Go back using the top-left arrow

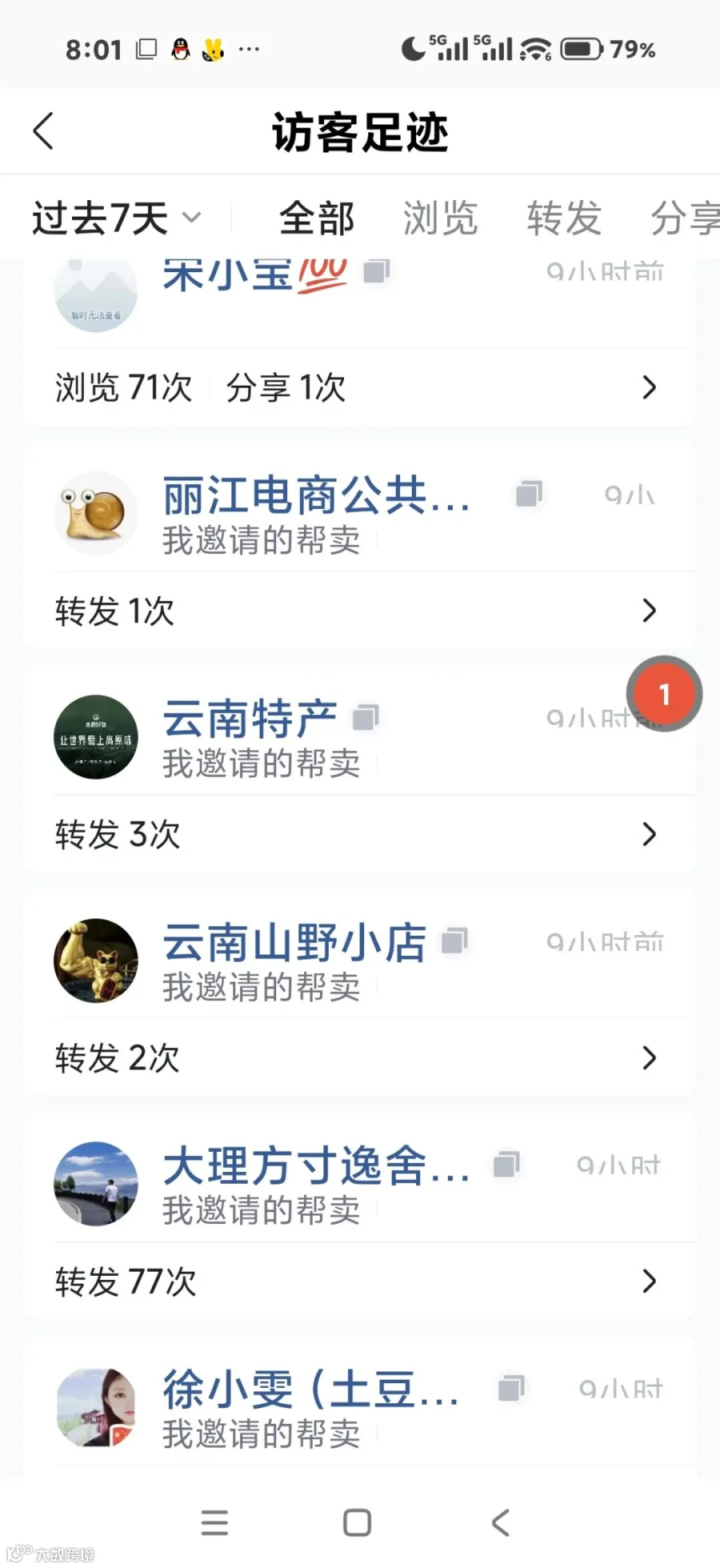coord(44,131)
